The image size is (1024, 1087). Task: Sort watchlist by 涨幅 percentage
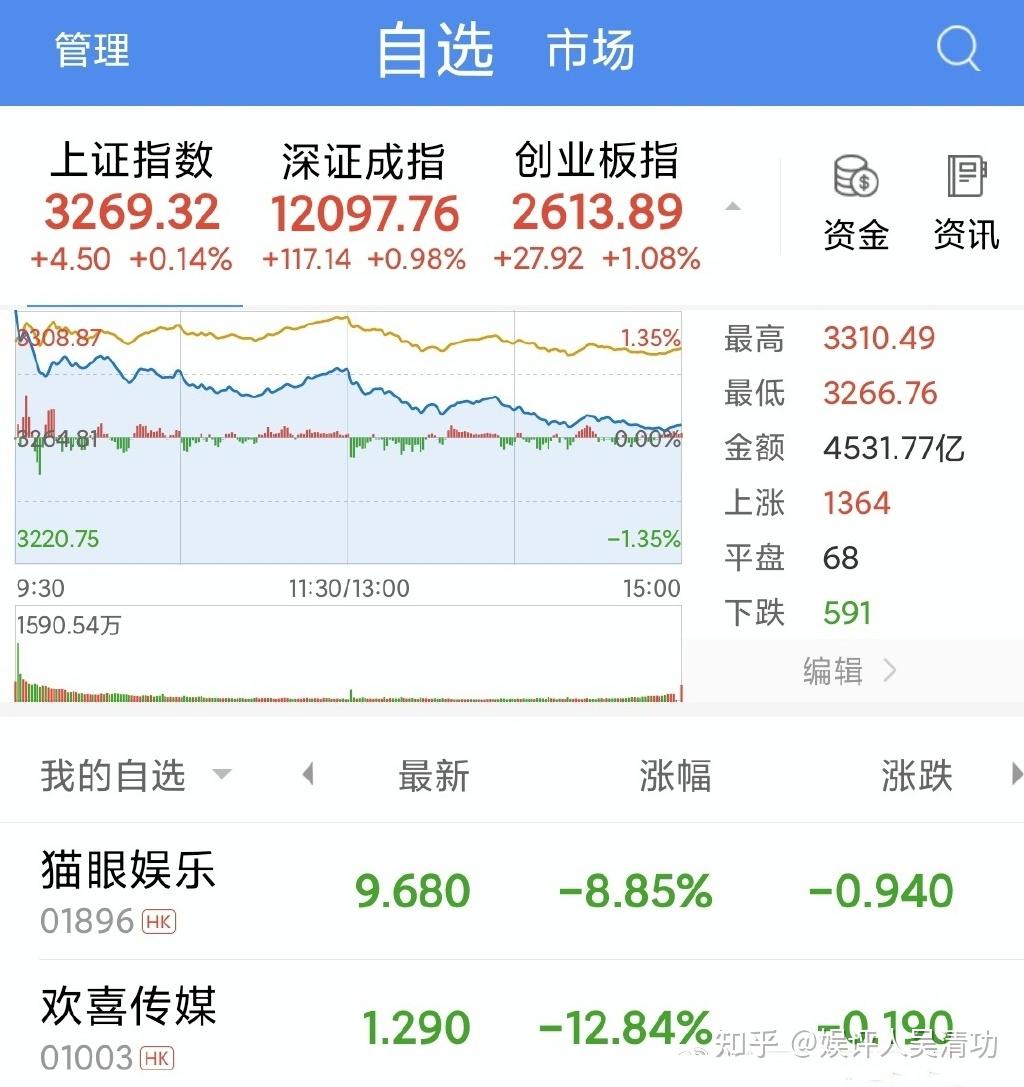point(675,776)
